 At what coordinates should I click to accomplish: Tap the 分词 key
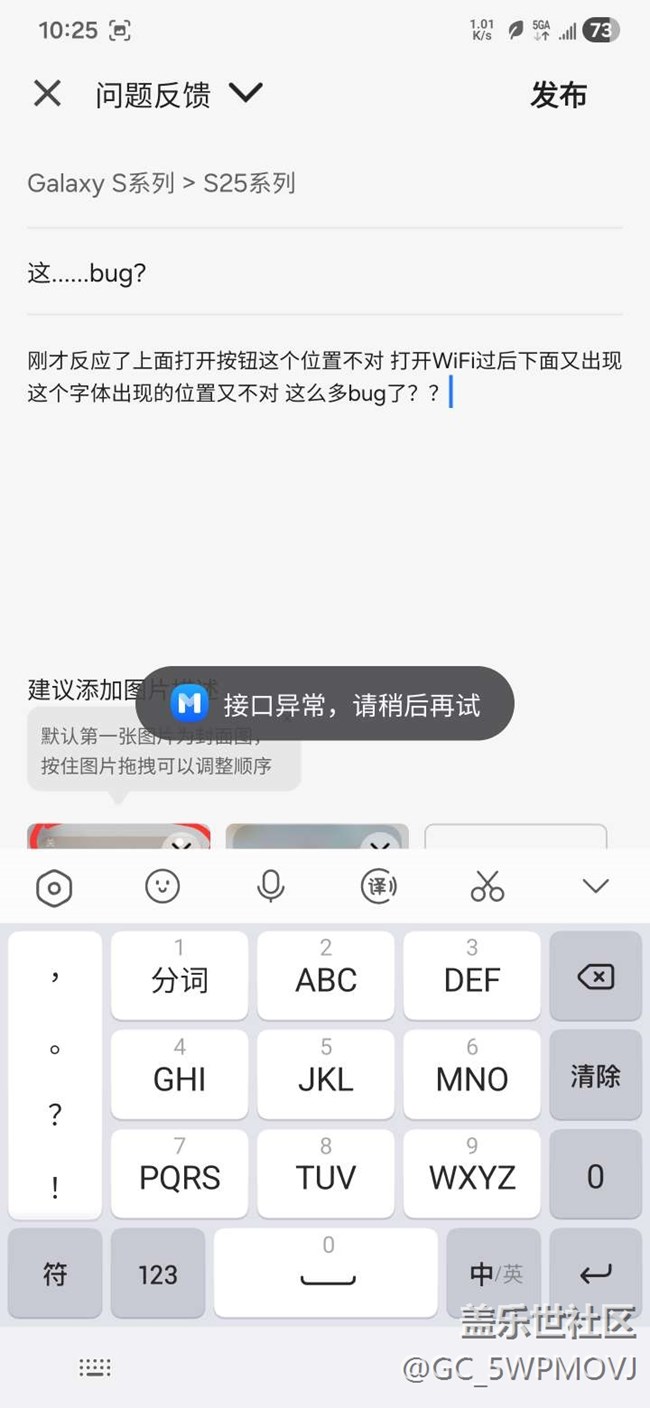click(x=180, y=977)
